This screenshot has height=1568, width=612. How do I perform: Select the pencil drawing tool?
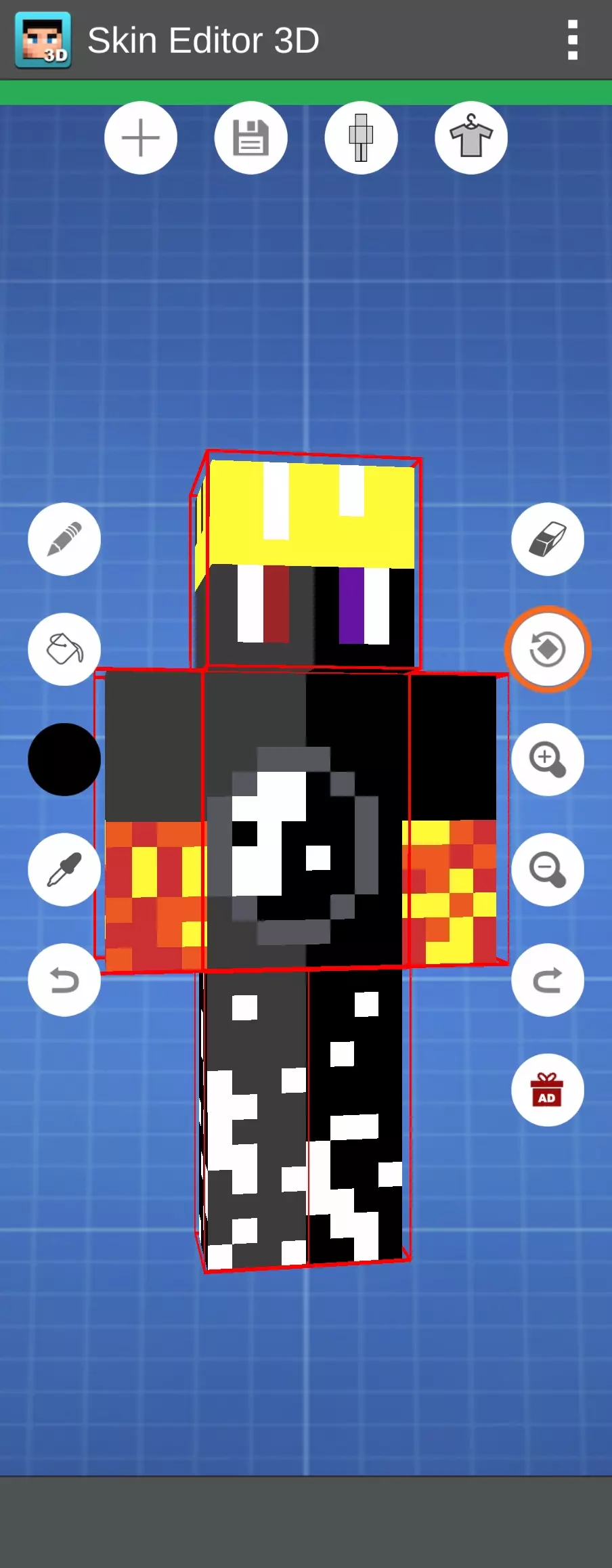point(64,540)
